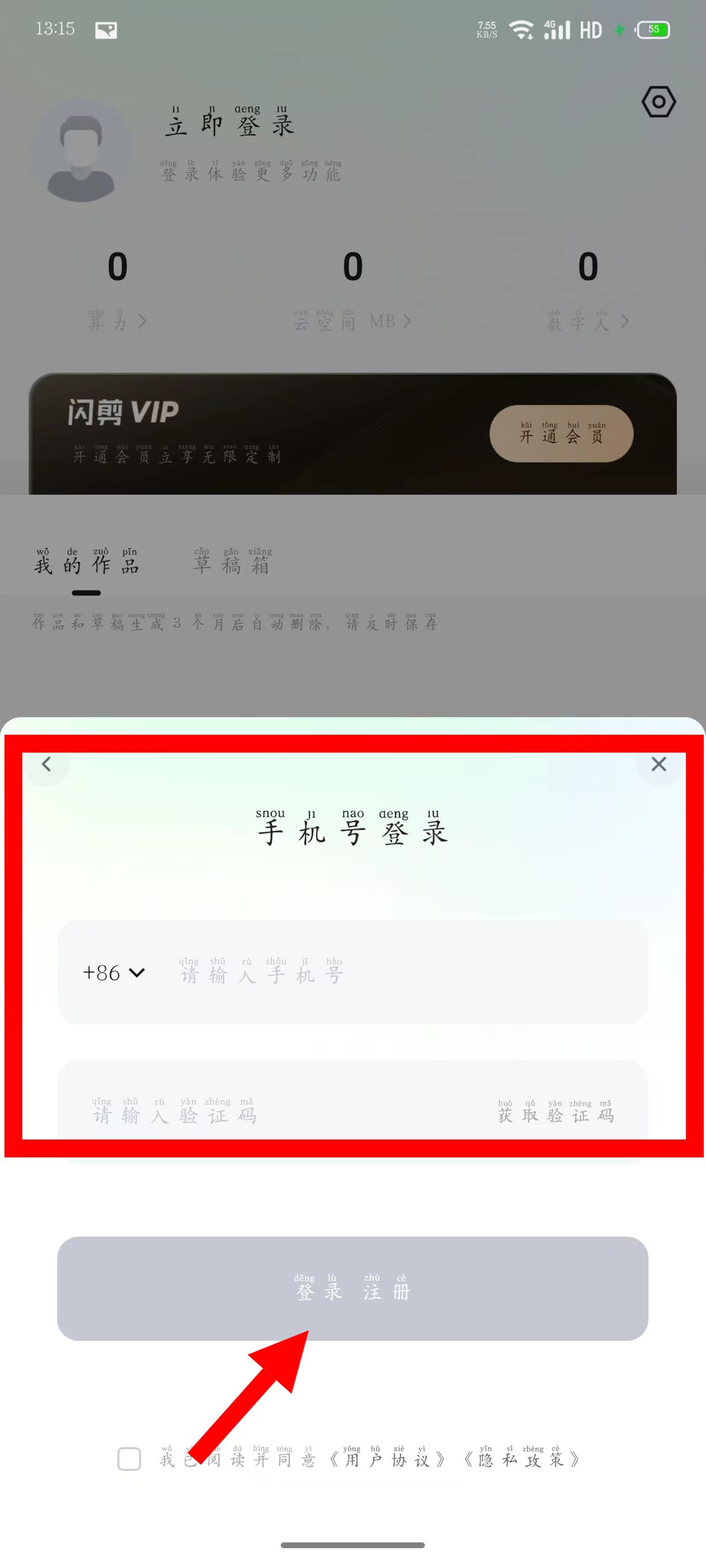Viewport: 706px width, 1568px height.
Task: Close the phone login sheet
Action: point(659,764)
